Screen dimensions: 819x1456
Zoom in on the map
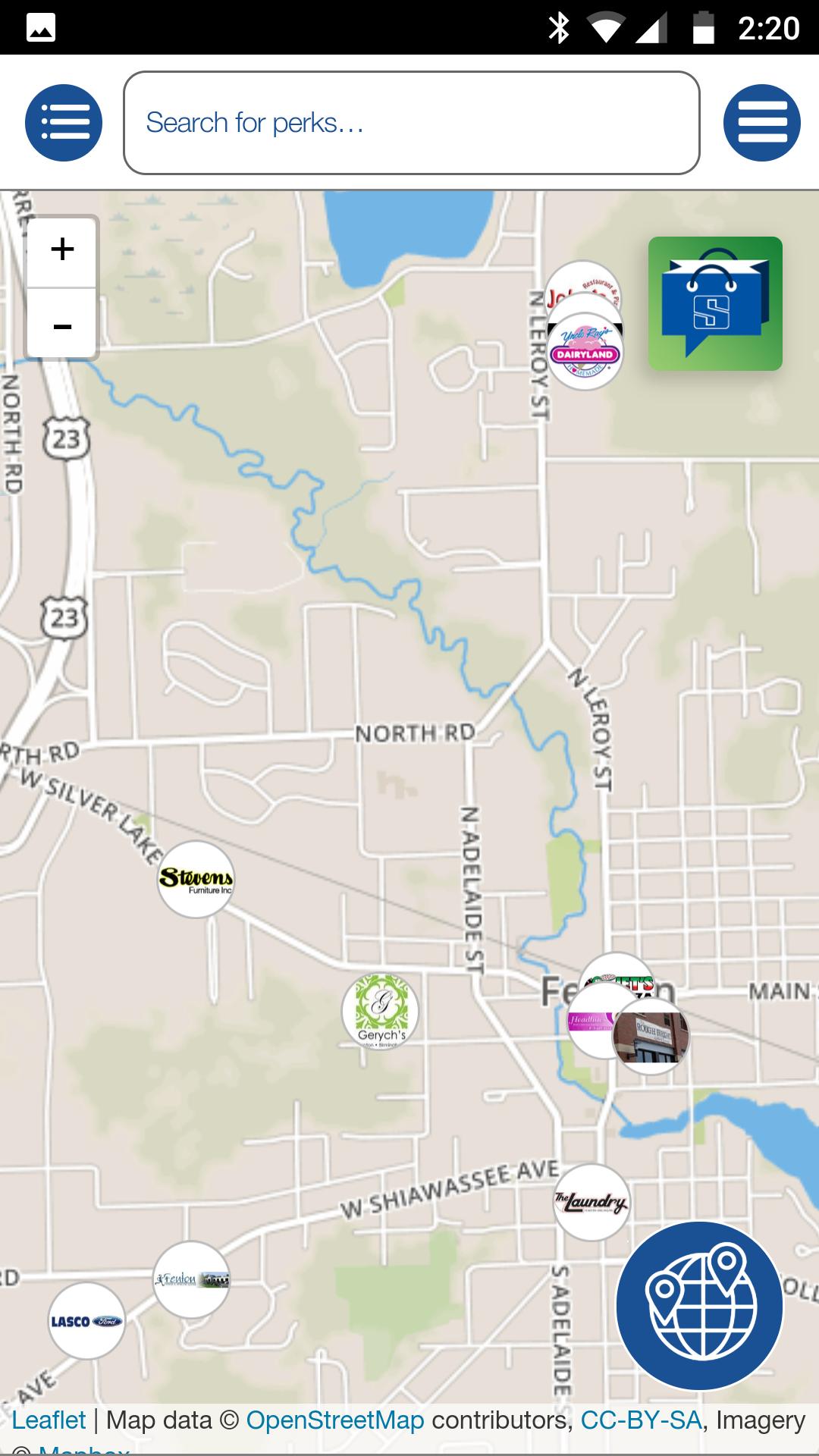point(62,250)
